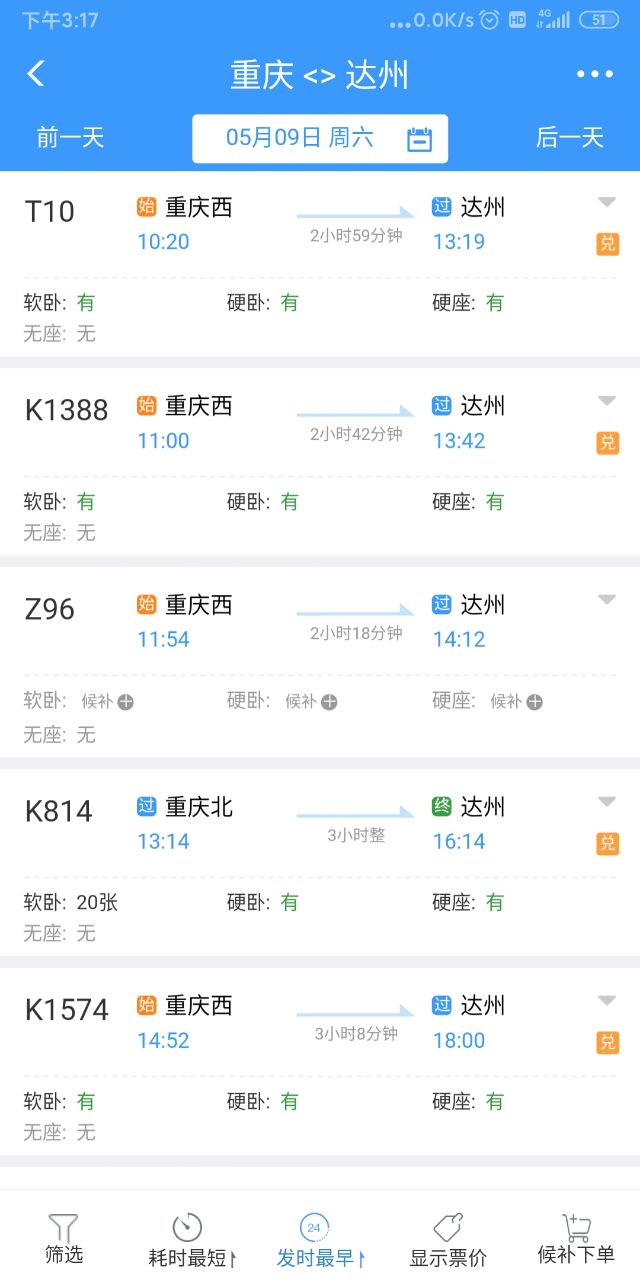The width and height of the screenshot is (640, 1280).
Task: Expand the Z96 train details arrow
Action: click(x=607, y=600)
